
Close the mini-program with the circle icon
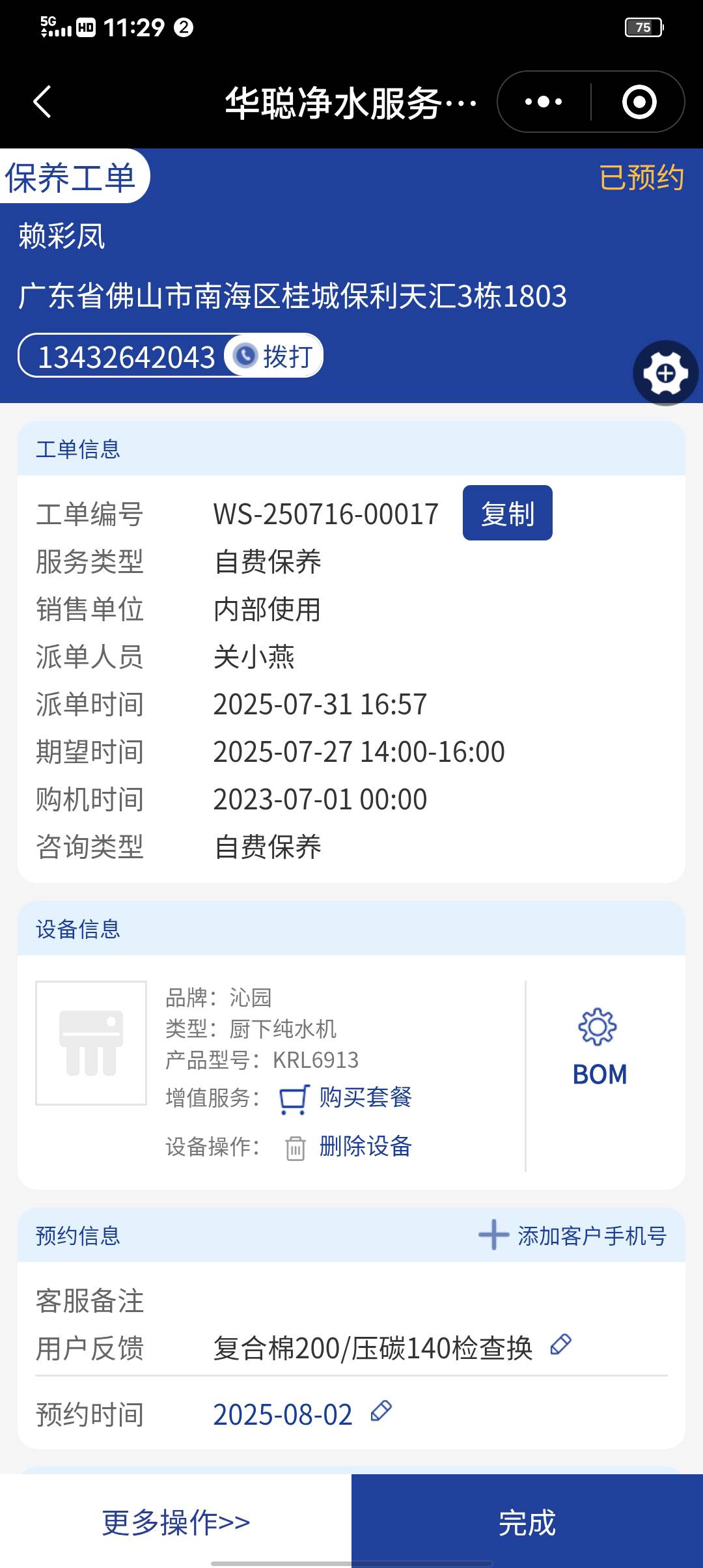[x=639, y=102]
